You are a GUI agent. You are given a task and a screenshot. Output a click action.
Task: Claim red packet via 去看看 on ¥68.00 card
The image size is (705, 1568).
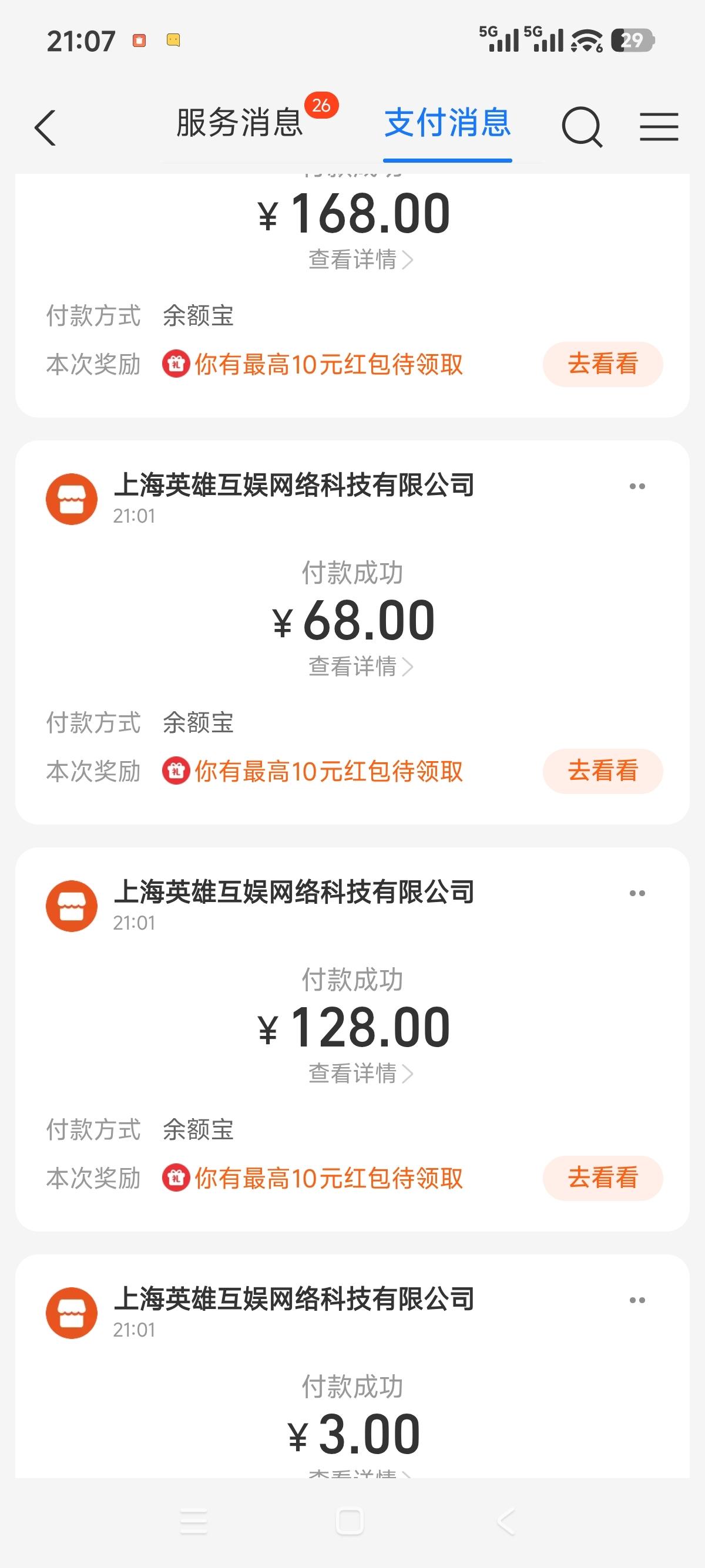pyautogui.click(x=602, y=771)
